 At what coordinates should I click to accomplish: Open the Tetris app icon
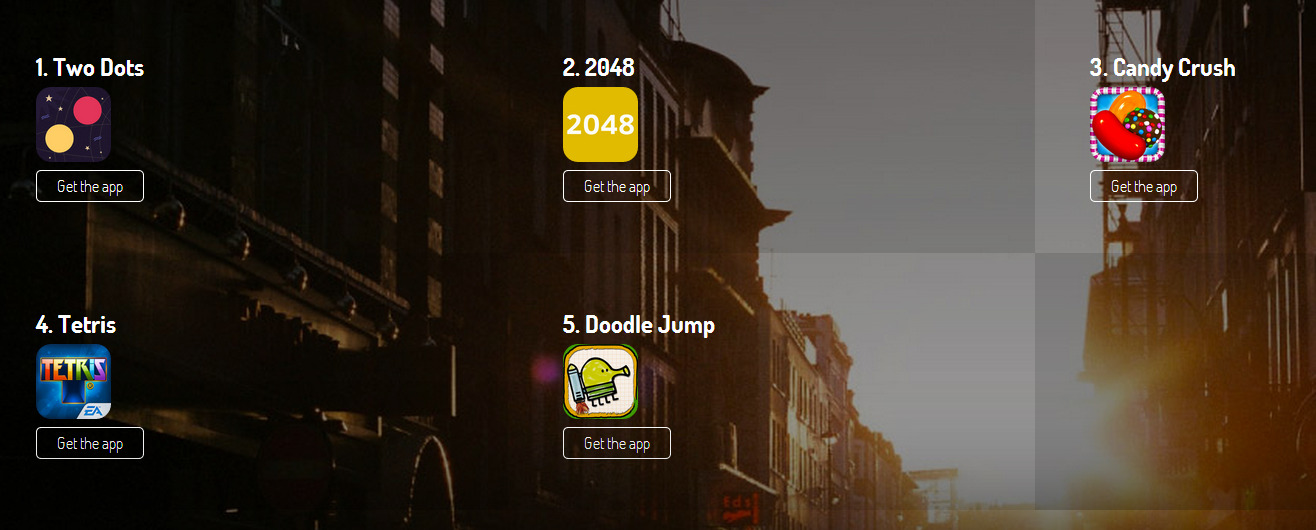click(73, 381)
